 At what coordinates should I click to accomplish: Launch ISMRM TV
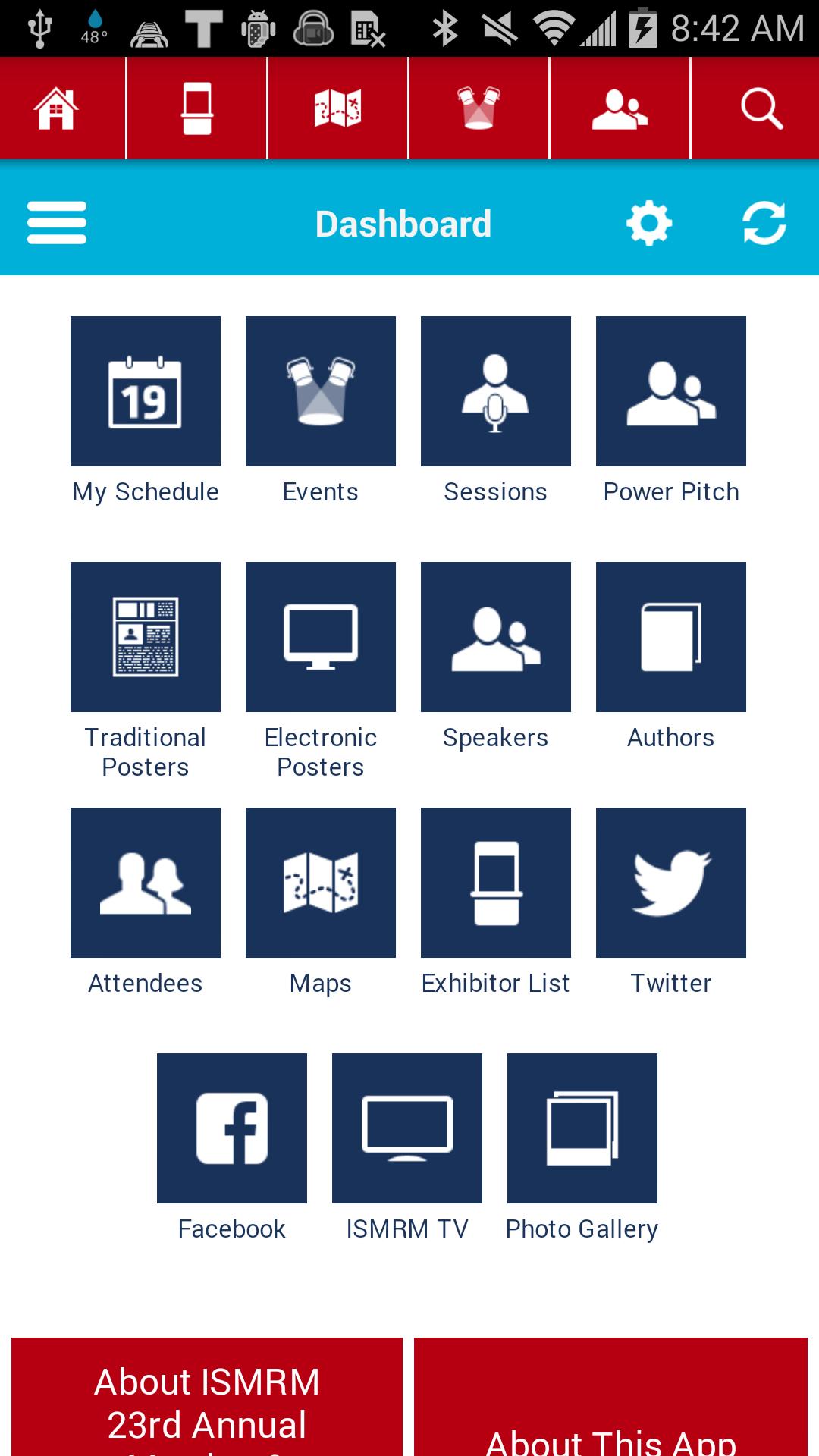tap(406, 1128)
